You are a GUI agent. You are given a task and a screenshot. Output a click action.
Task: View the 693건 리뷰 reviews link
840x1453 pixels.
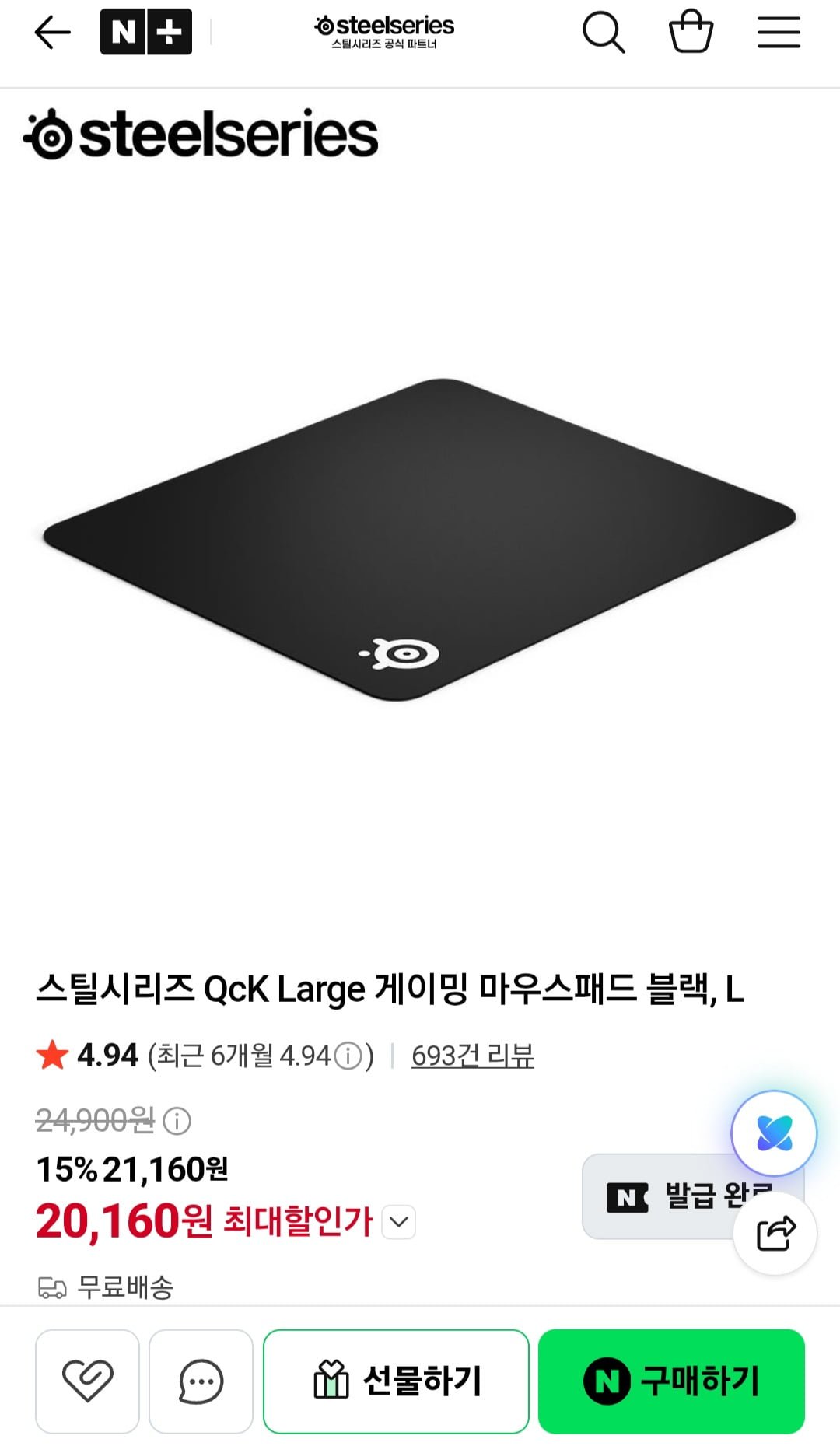pyautogui.click(x=472, y=1056)
